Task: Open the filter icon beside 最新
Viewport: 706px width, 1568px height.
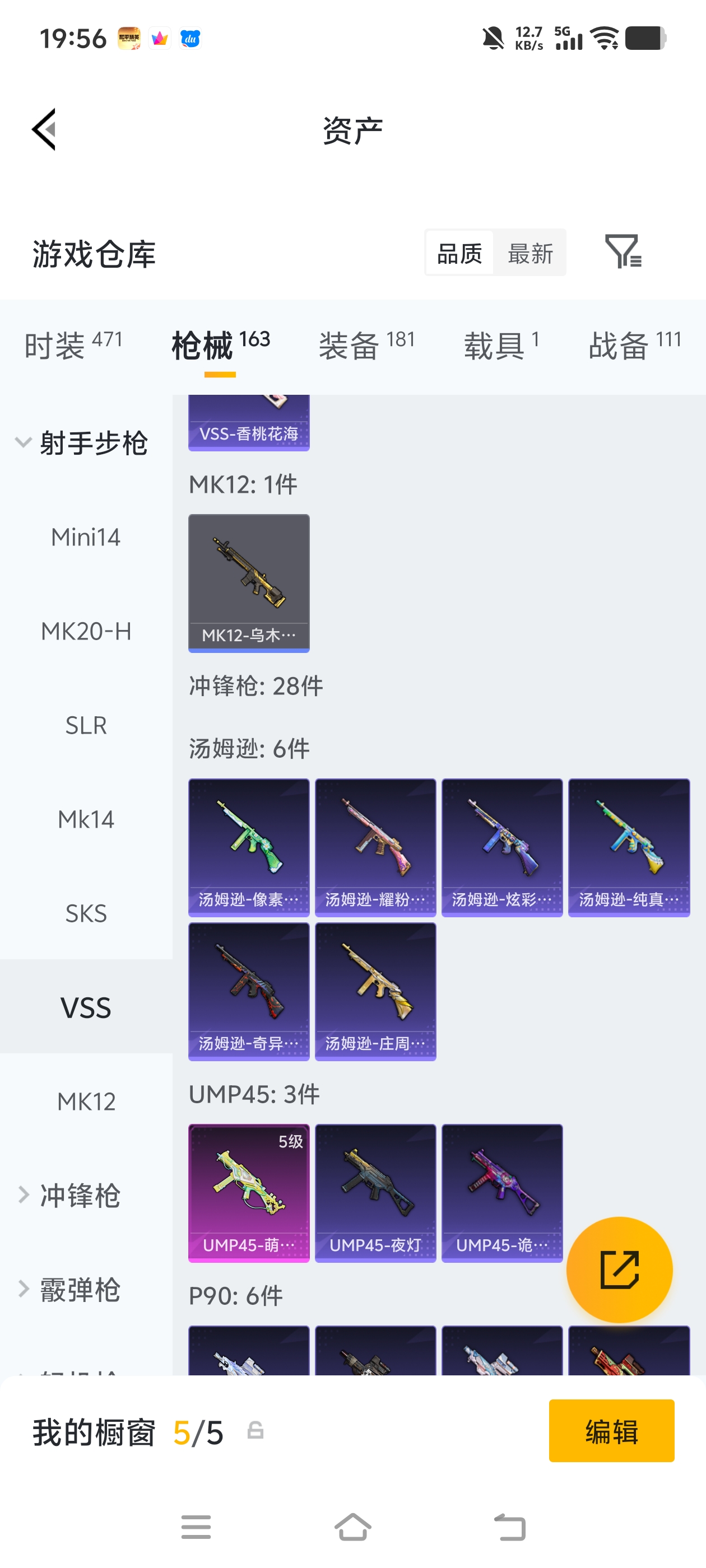Action: pyautogui.click(x=622, y=251)
